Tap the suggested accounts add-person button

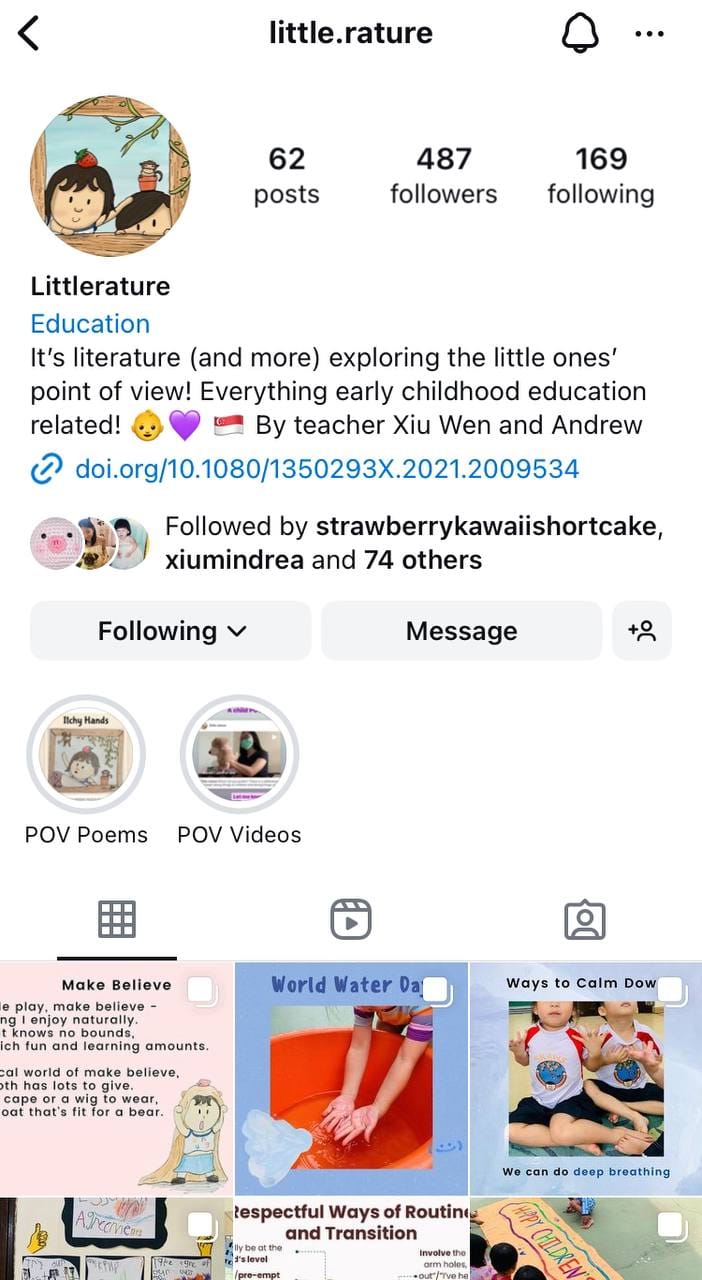point(641,631)
